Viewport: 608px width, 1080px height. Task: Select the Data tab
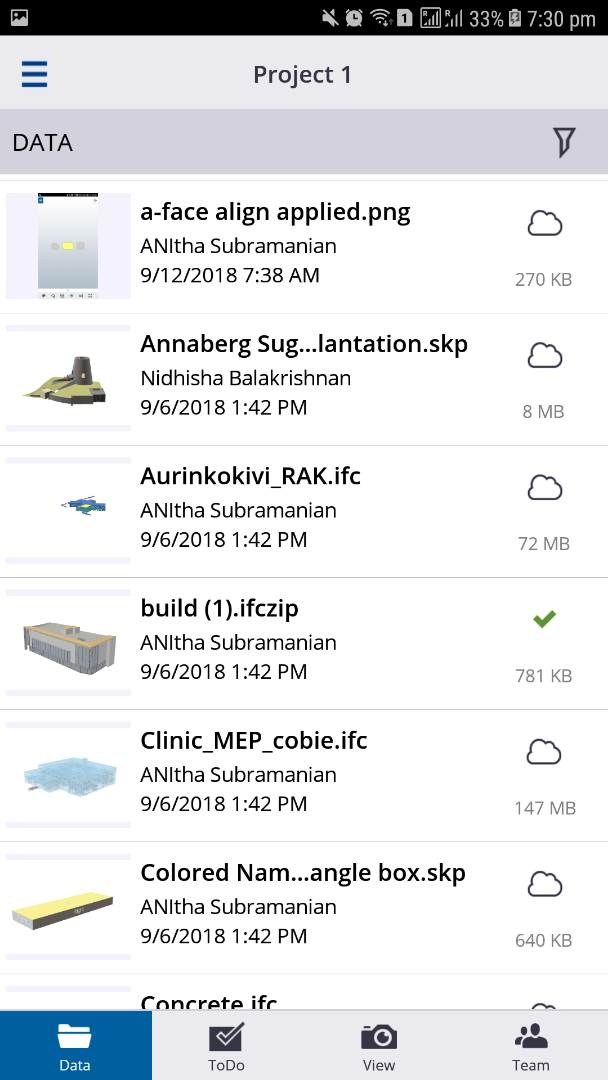tap(75, 1046)
